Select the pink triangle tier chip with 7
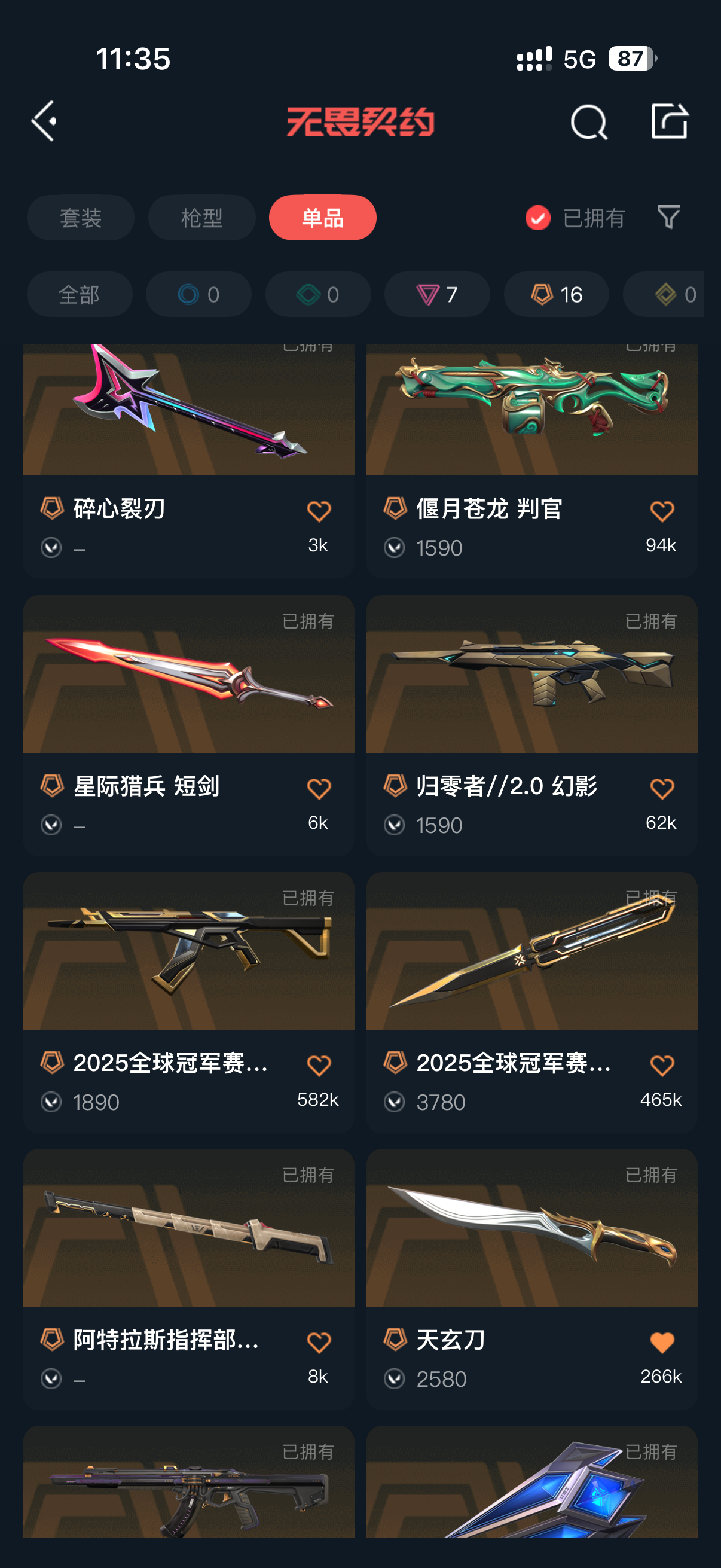 pos(437,295)
